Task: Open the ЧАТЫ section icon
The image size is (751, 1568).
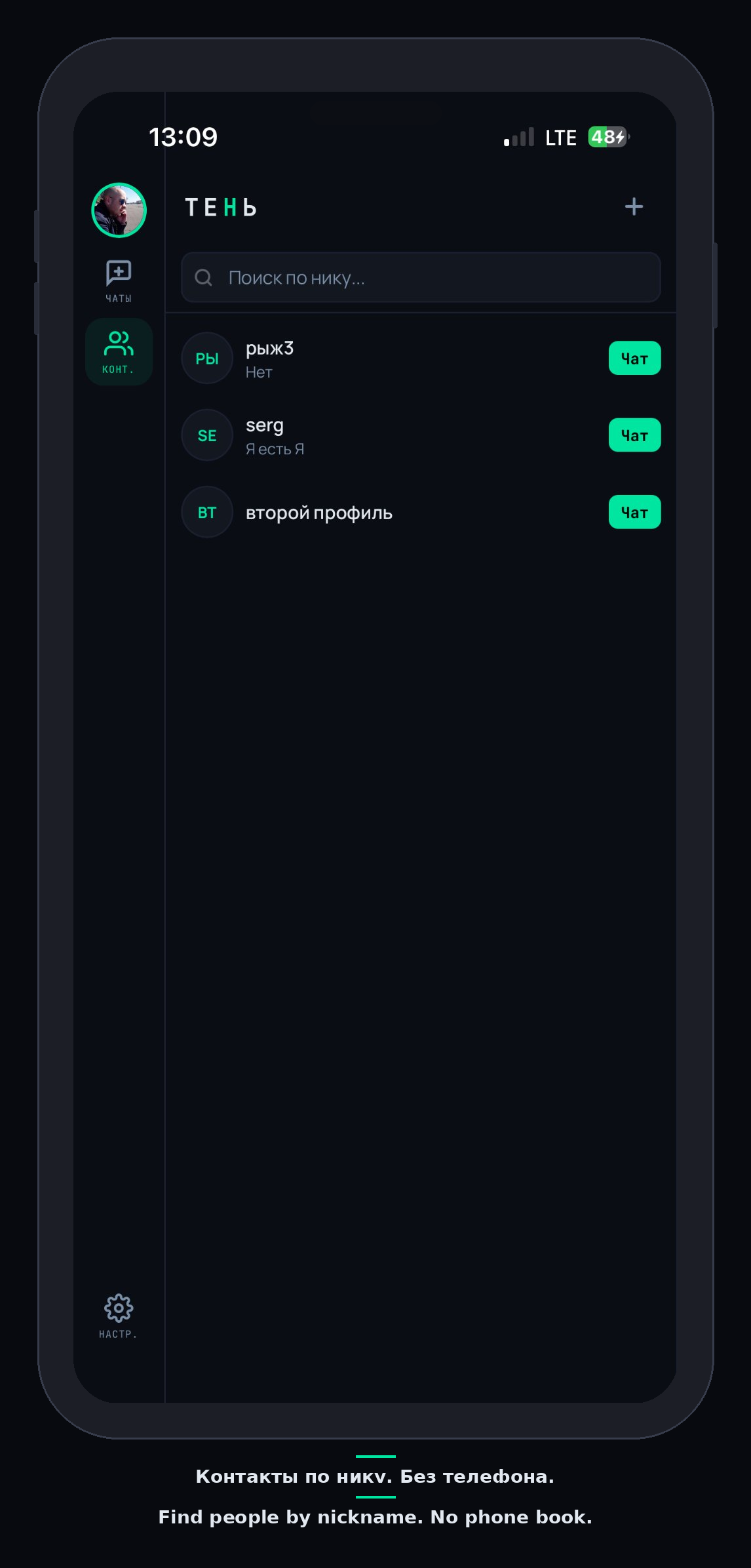Action: point(119,274)
